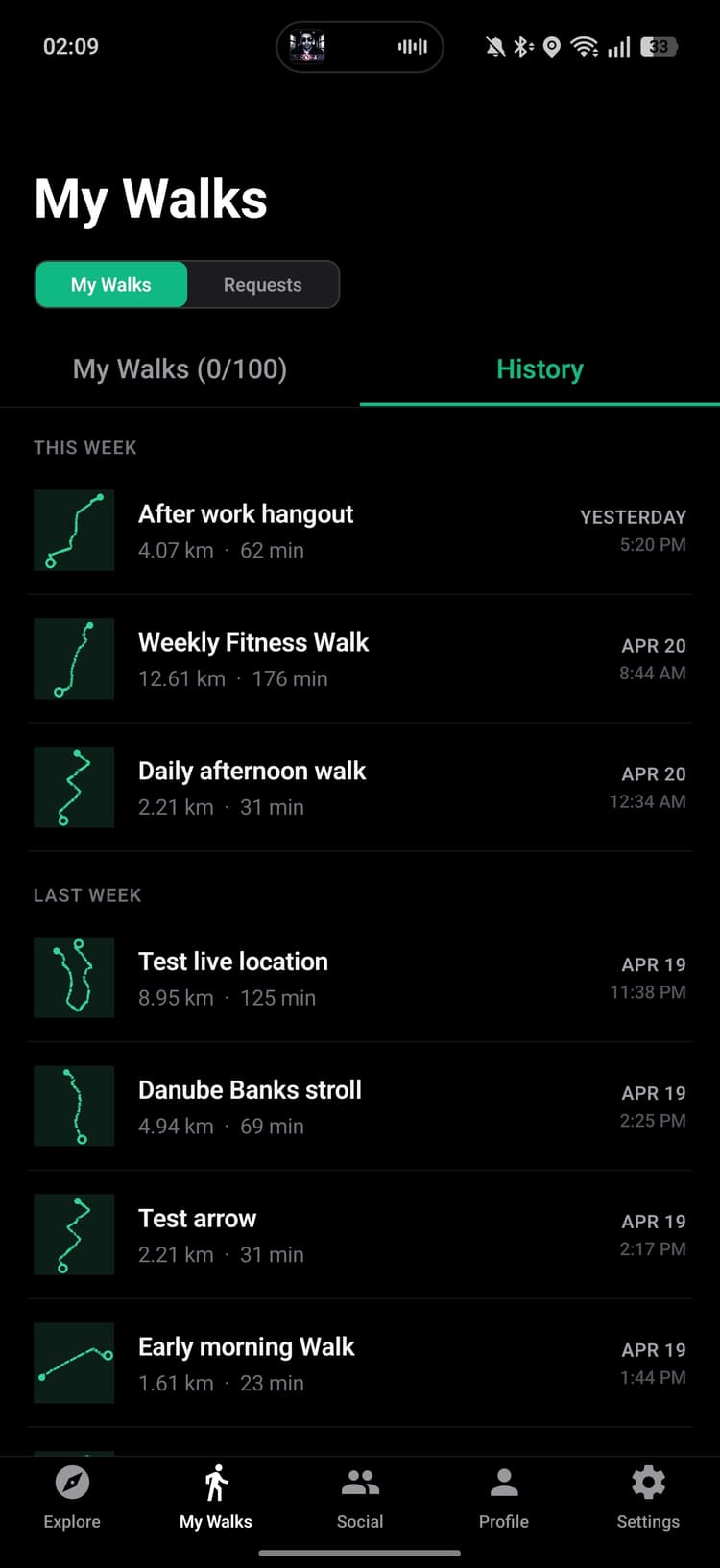Switch to the Requests tab
720x1568 pixels.
[262, 284]
